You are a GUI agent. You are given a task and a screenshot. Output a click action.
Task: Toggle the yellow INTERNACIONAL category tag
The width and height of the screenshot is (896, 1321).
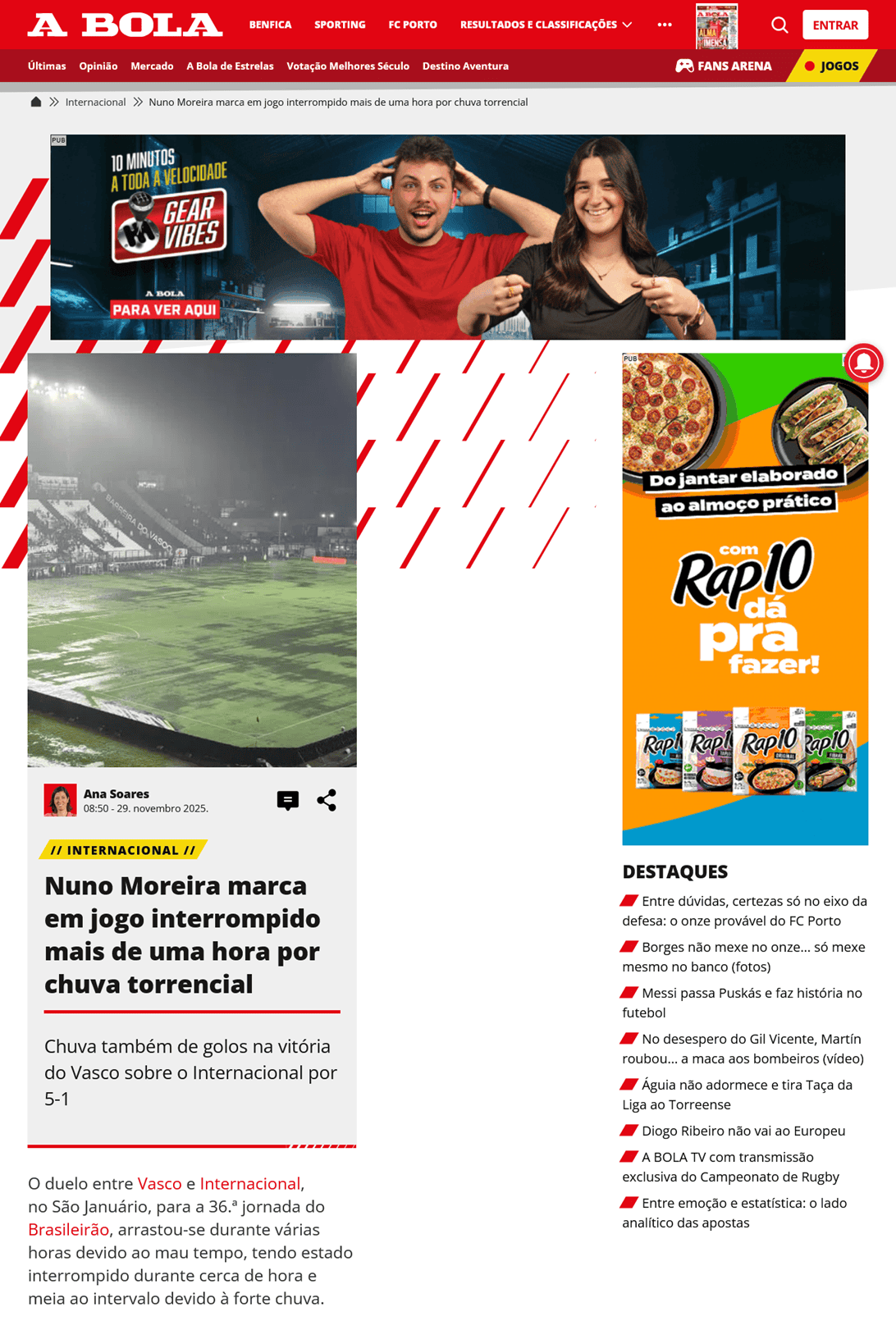point(121,850)
